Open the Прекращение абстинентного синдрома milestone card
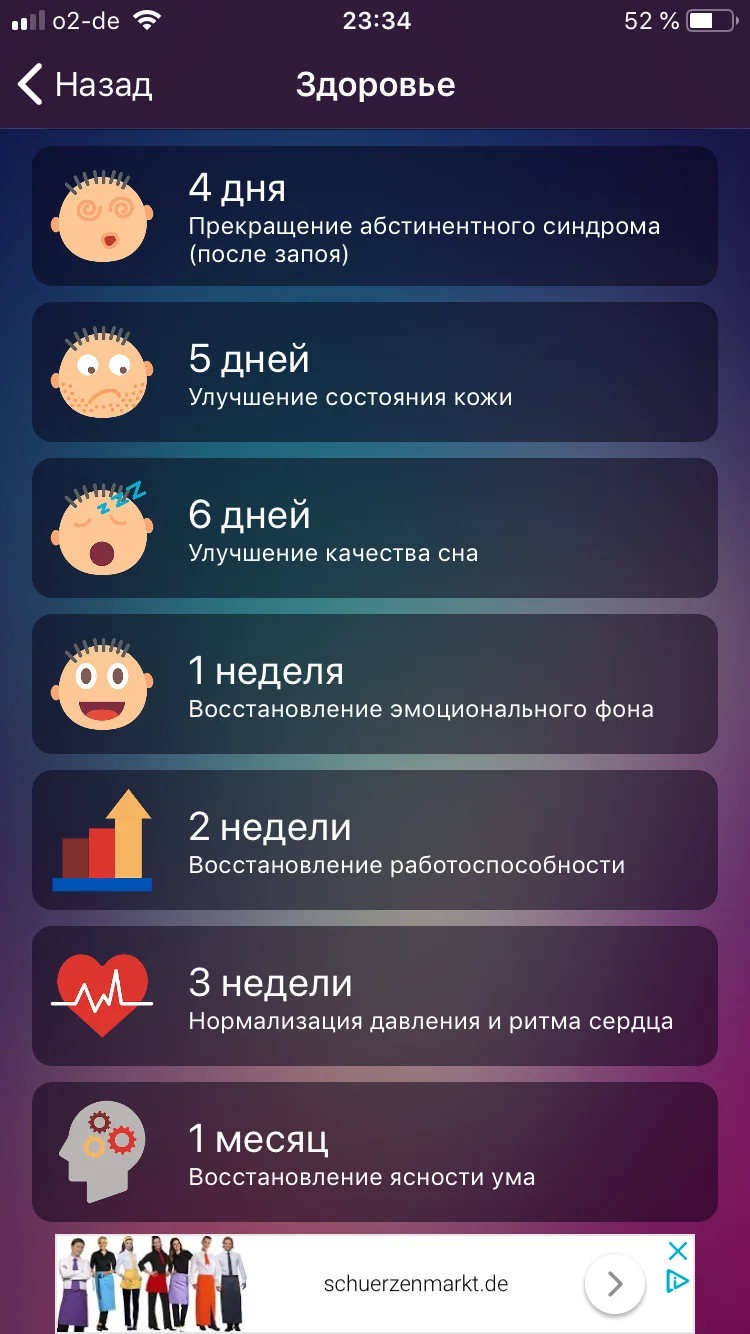 pyautogui.click(x=420, y=215)
